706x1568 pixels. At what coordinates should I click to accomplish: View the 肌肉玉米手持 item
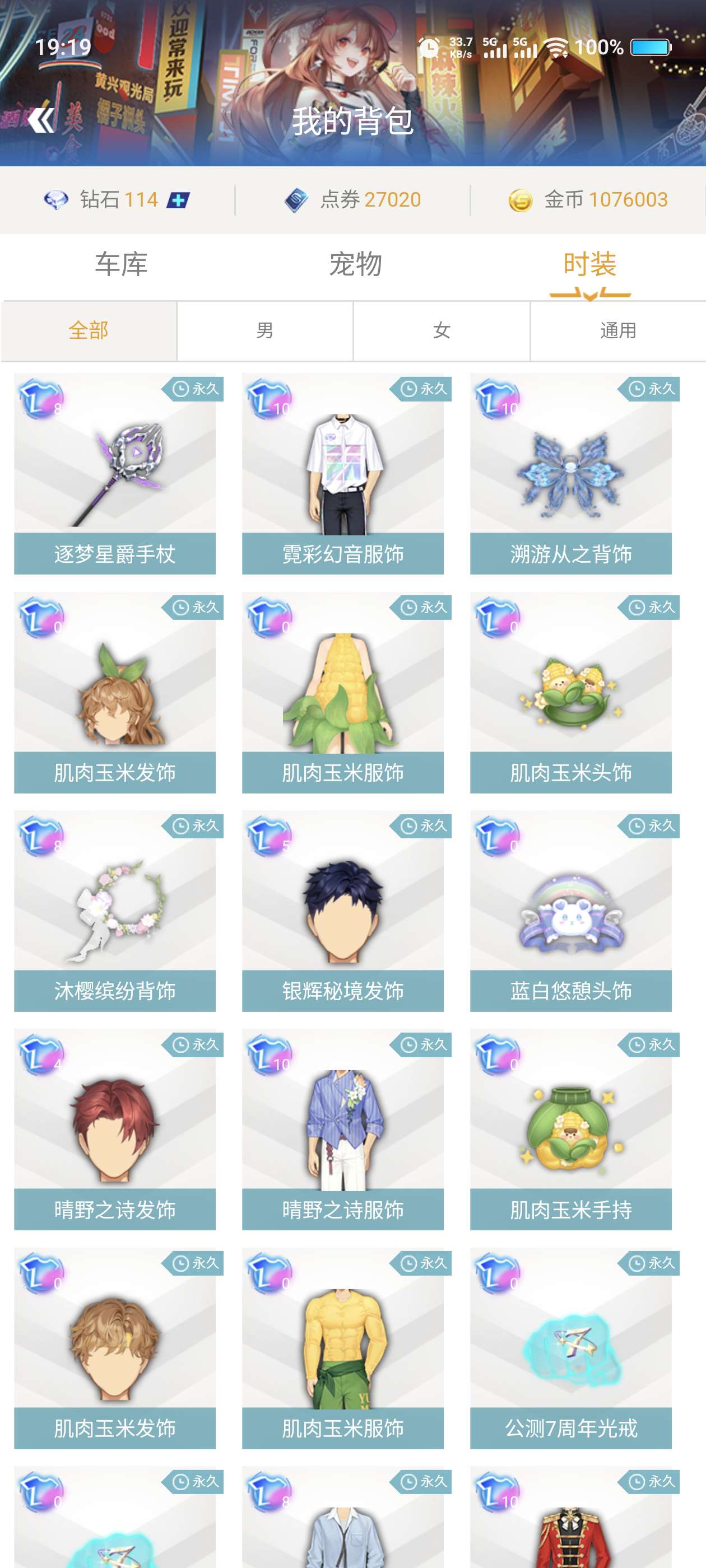pos(571,1129)
